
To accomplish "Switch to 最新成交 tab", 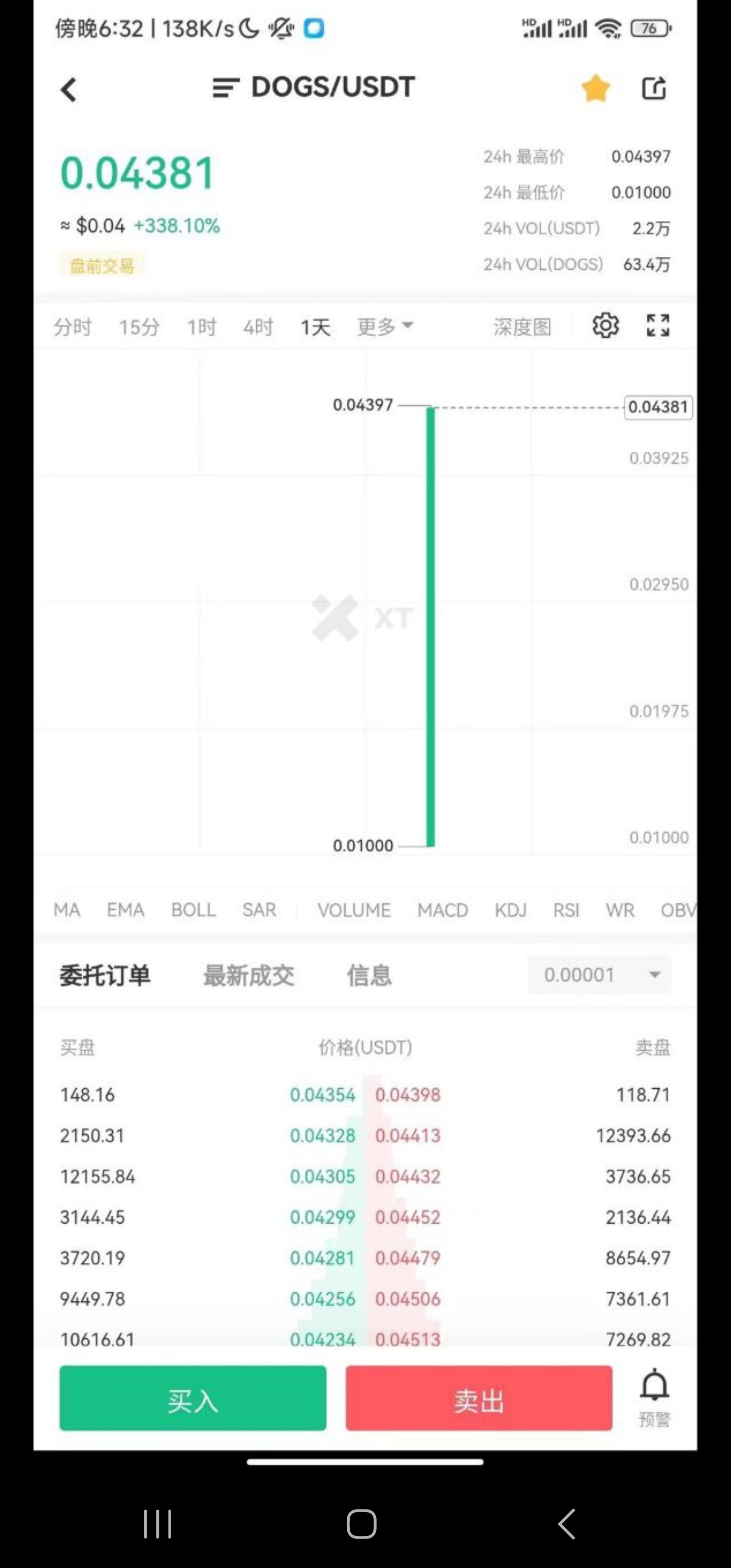I will pyautogui.click(x=248, y=975).
